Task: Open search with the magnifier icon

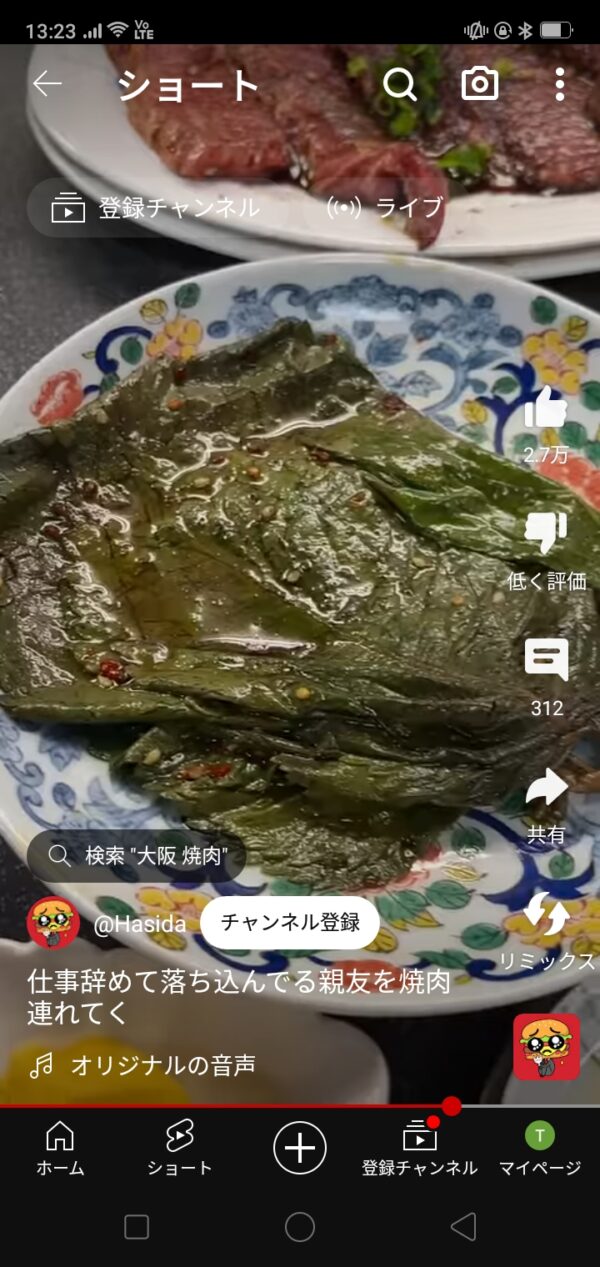Action: click(400, 85)
